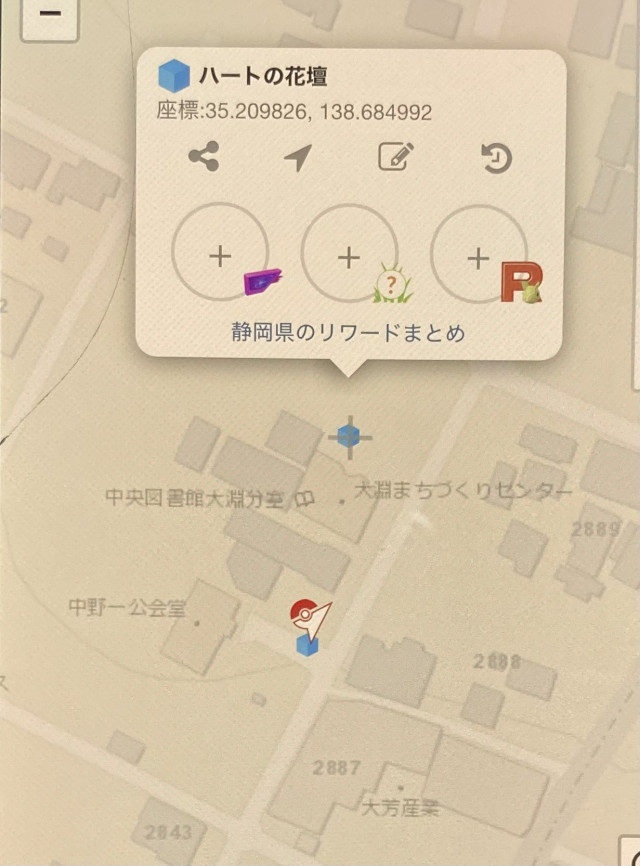Select the blue cube marker under the crosshair

coord(349,436)
